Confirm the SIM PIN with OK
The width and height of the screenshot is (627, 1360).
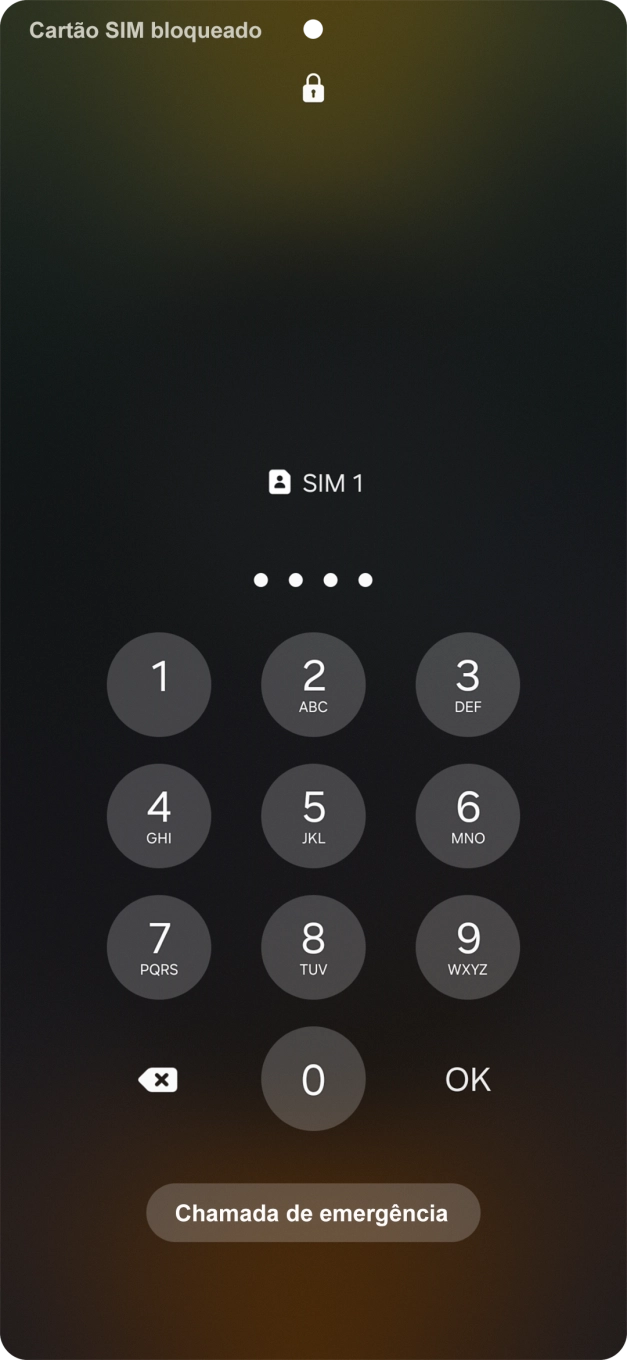click(x=467, y=1079)
